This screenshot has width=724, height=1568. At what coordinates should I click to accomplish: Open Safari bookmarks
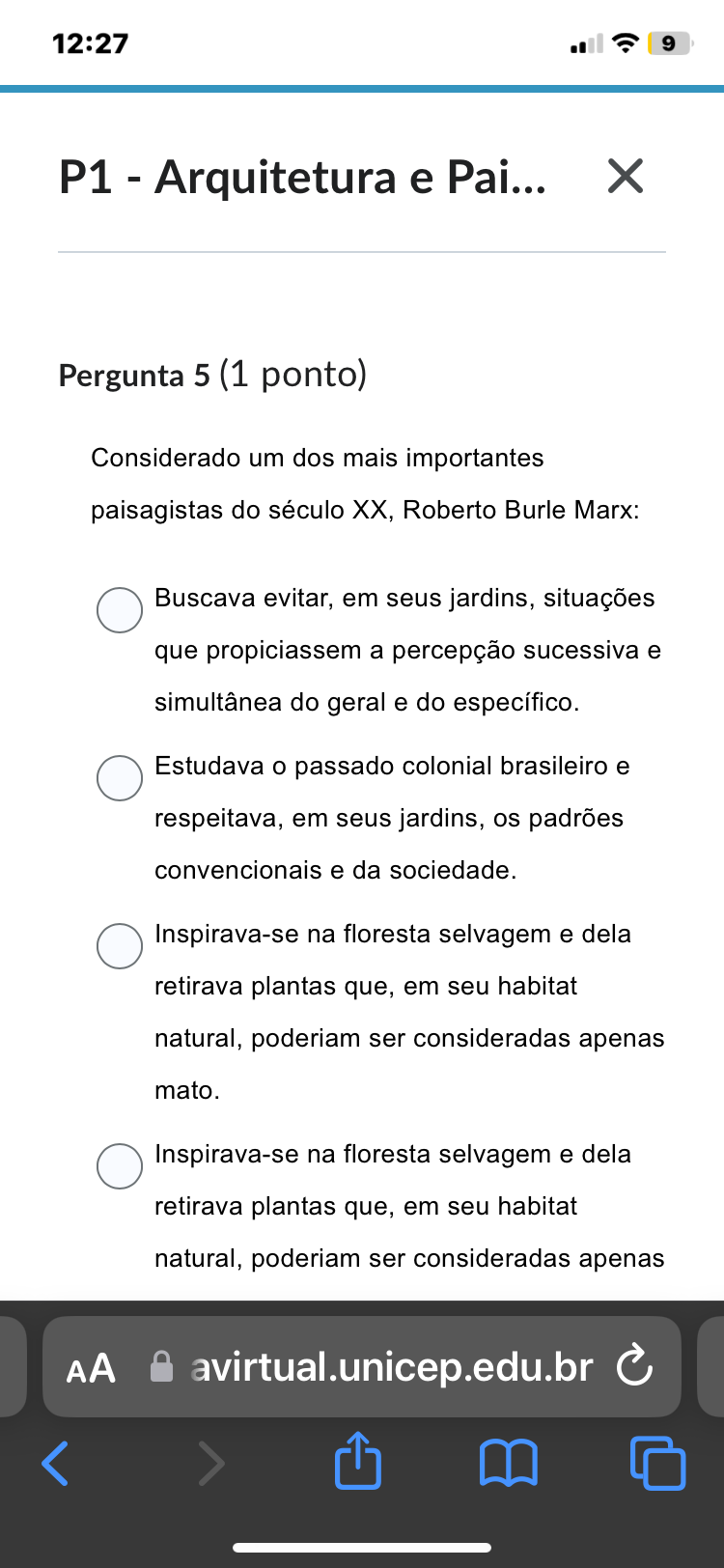coord(508,1463)
